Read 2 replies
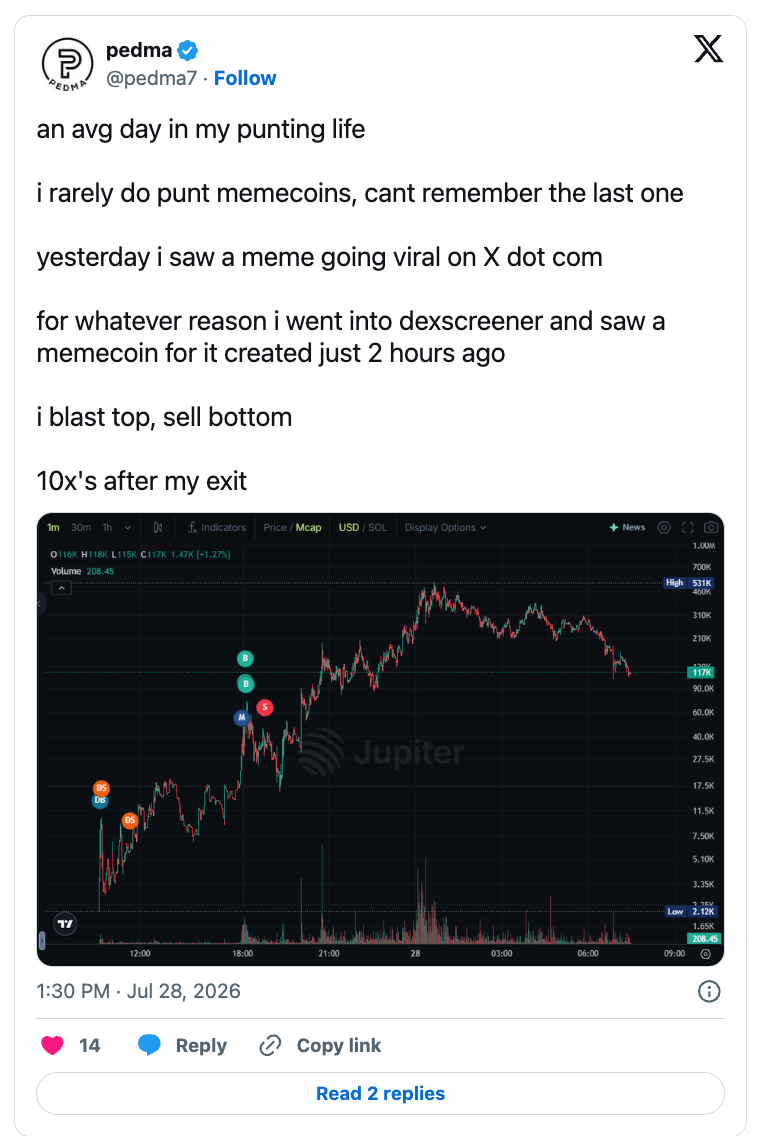Viewport: 760px width, 1148px height. (380, 1094)
